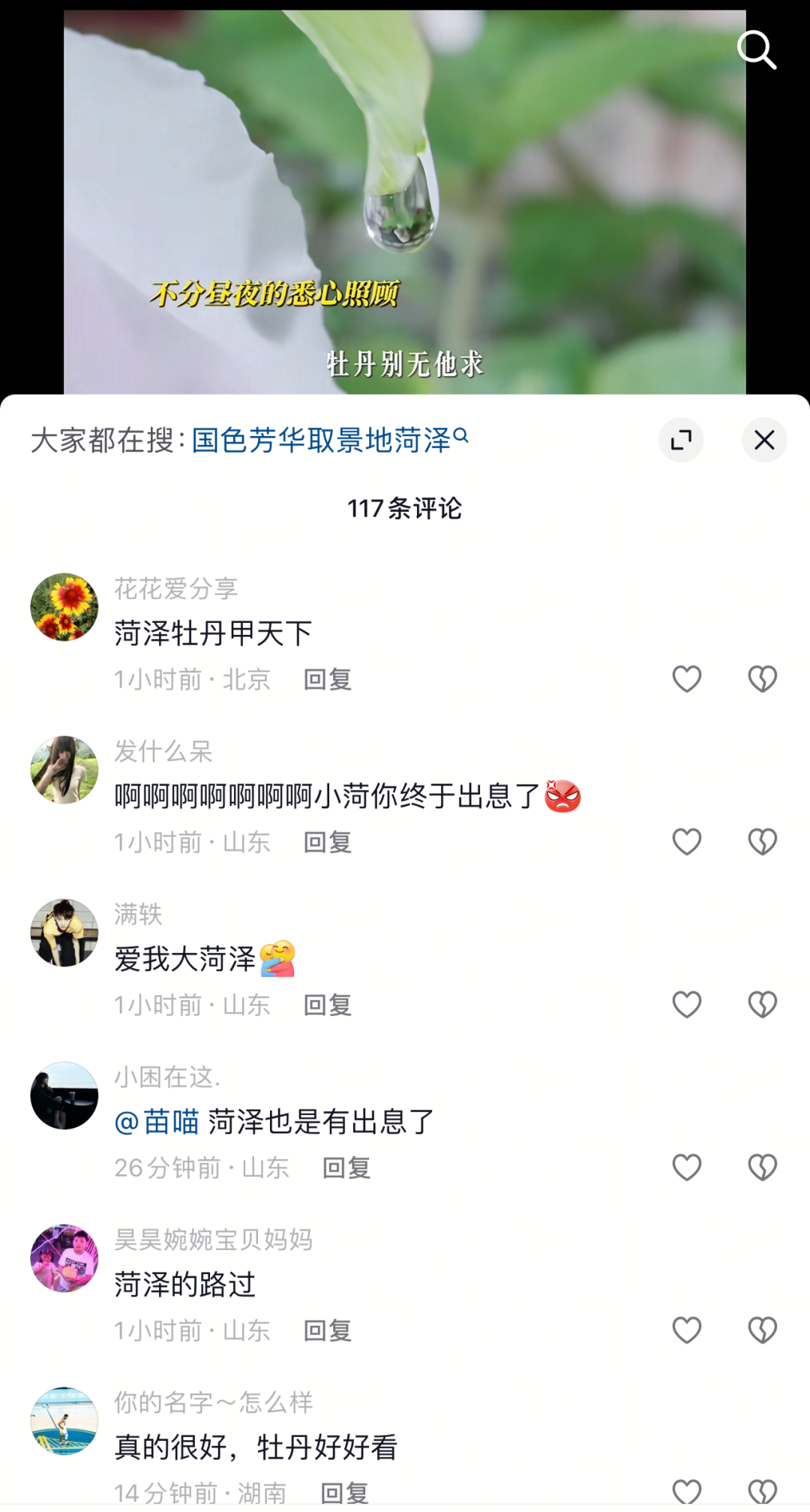810x1512 pixels.
Task: Open the search icon over the video
Action: pos(756,50)
